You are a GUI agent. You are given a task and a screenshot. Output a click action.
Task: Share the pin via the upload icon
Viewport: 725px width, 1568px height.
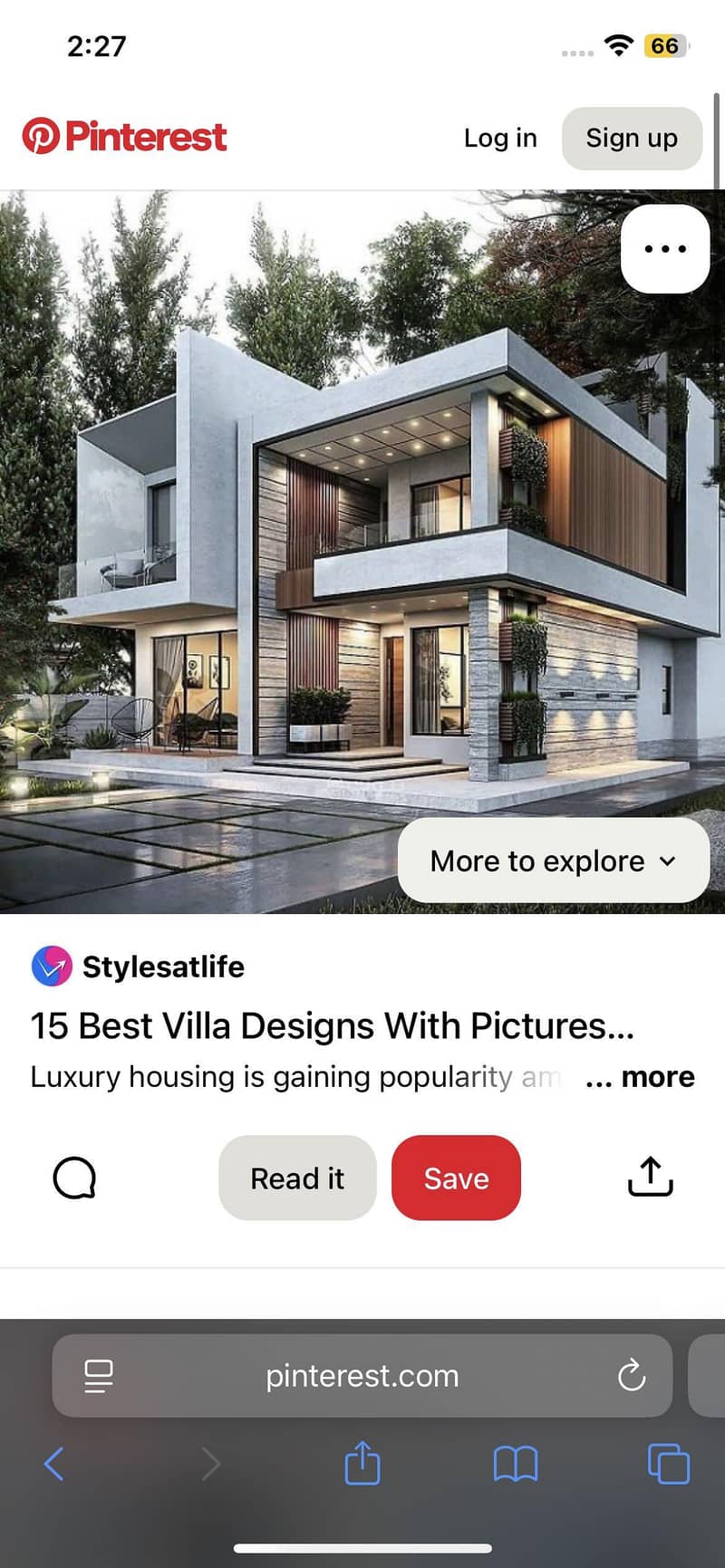(650, 1177)
